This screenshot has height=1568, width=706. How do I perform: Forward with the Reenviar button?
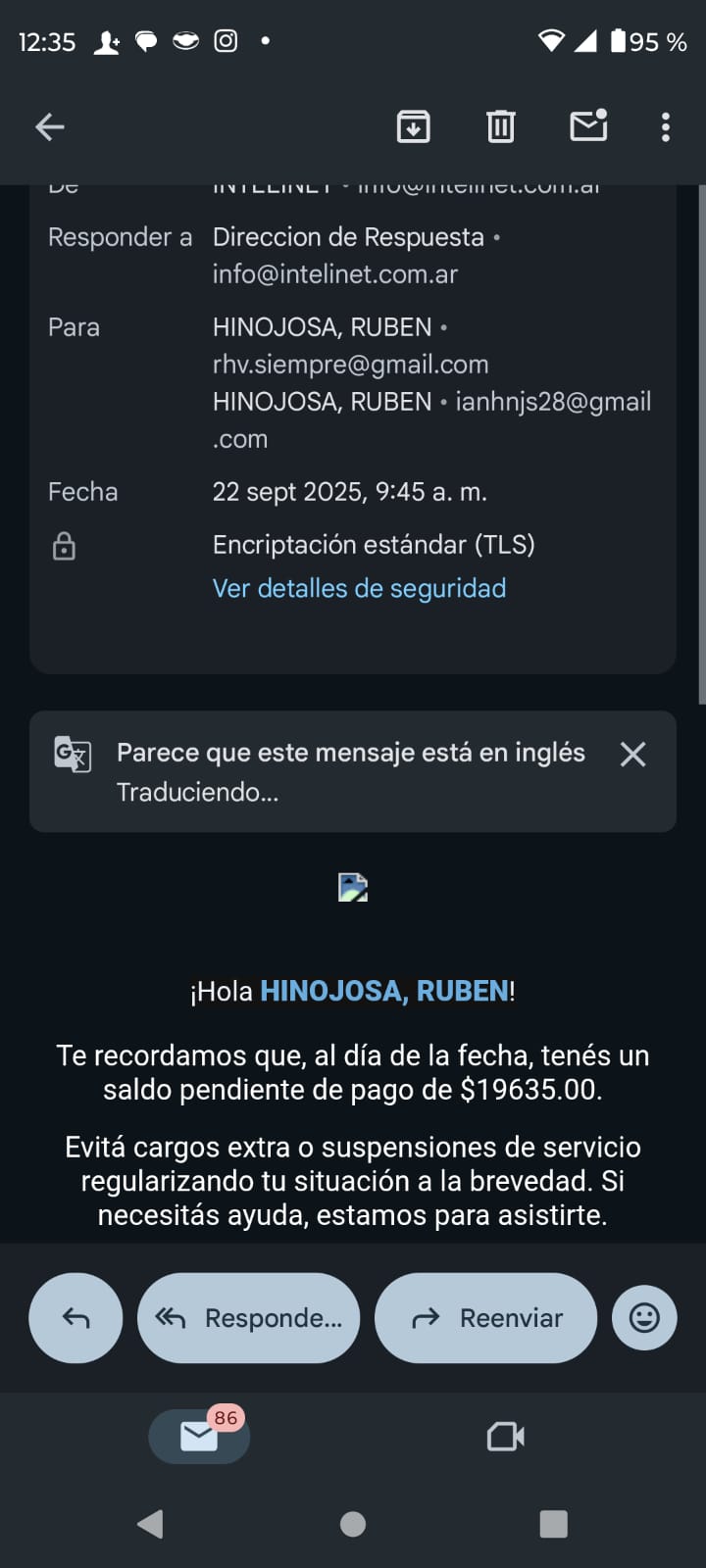coord(485,1318)
